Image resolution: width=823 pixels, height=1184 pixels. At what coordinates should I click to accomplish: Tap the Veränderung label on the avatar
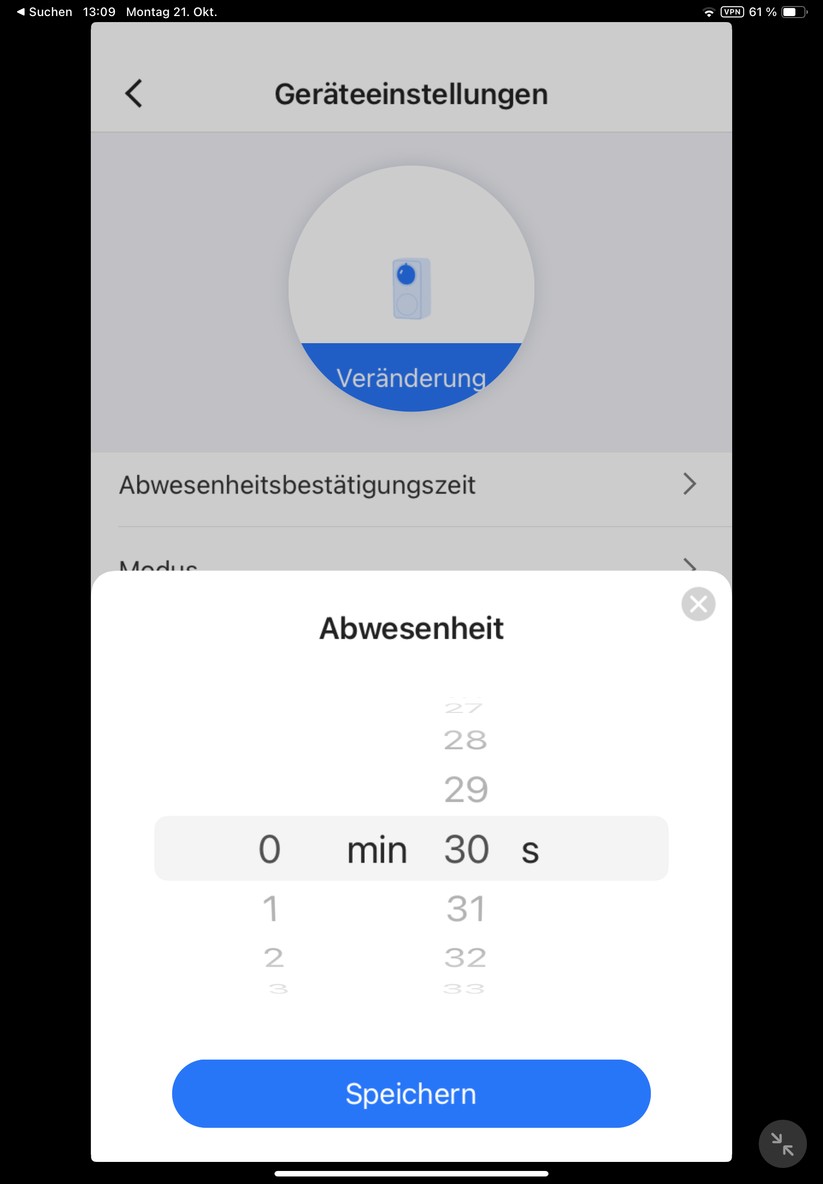[x=411, y=378]
